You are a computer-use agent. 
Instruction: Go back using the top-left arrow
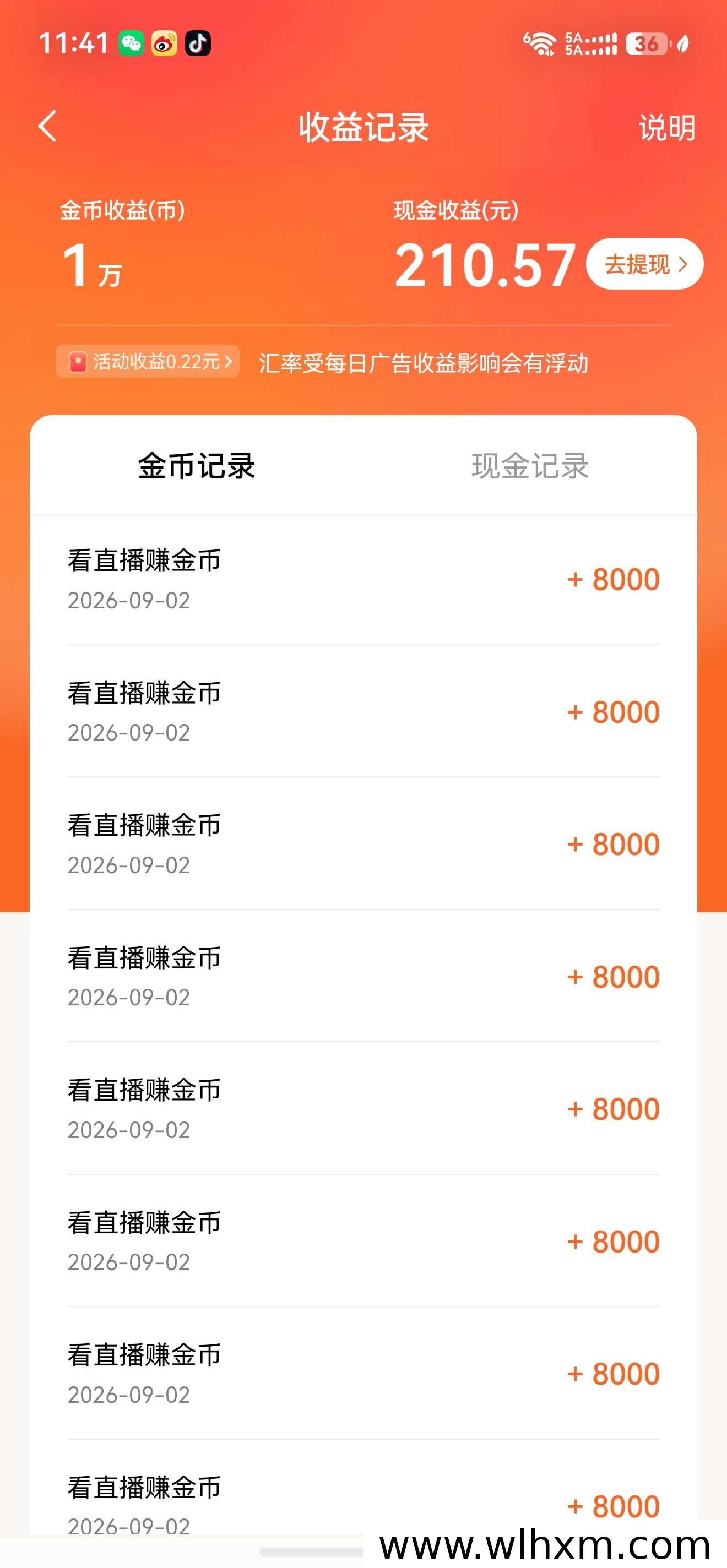pos(47,127)
